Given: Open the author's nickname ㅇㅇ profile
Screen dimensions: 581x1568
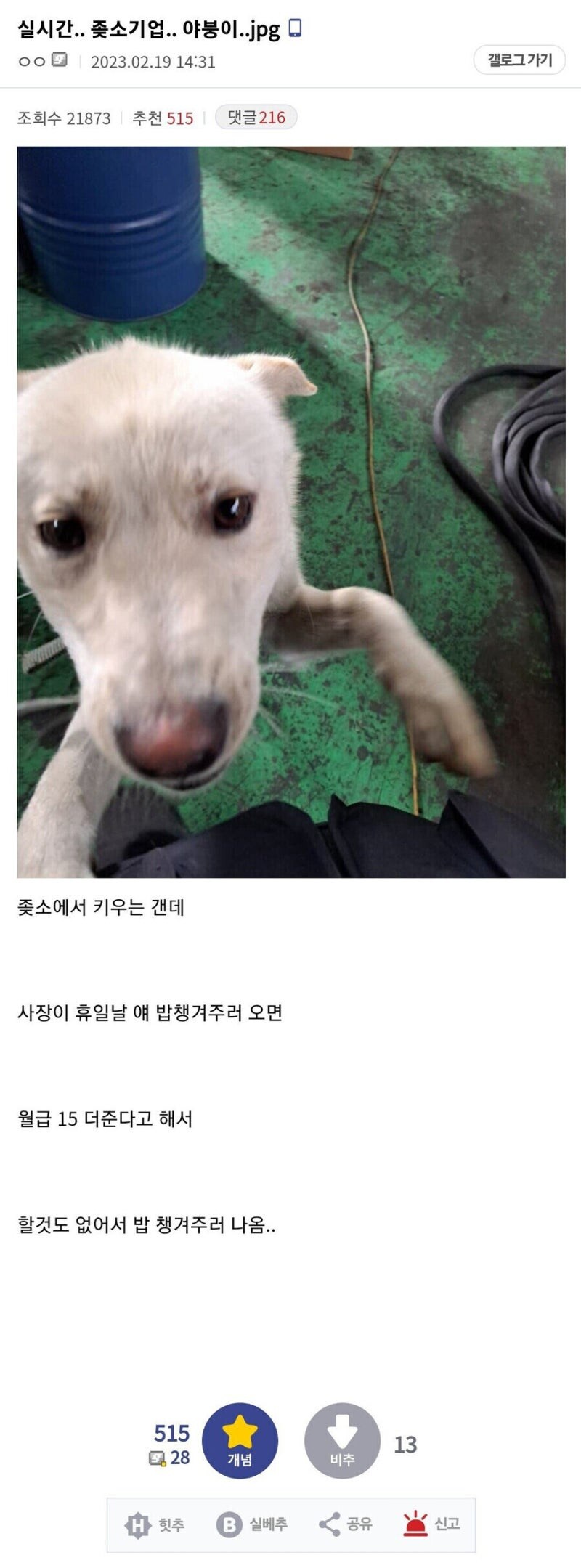Looking at the screenshot, I should (x=32, y=62).
